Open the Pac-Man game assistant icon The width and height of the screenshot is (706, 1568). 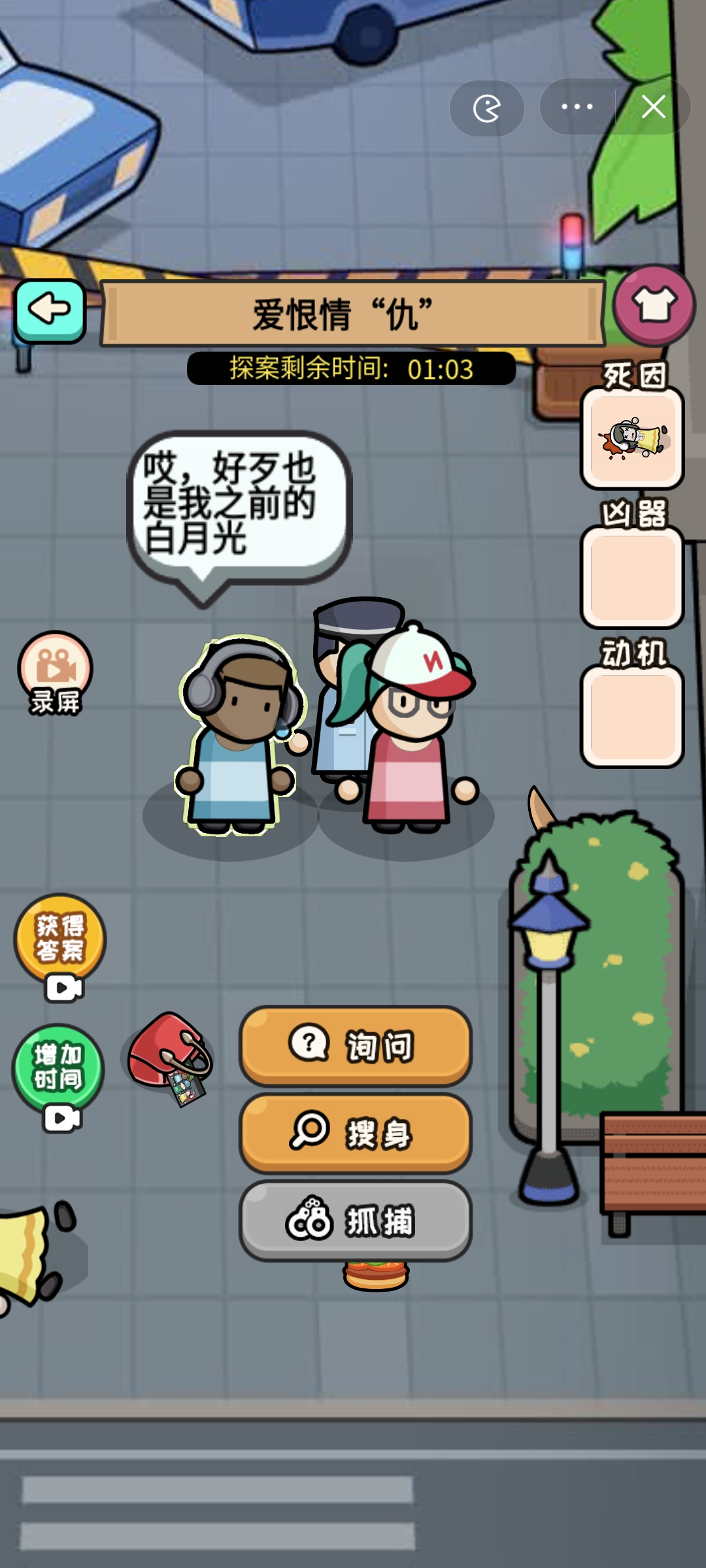[x=485, y=108]
